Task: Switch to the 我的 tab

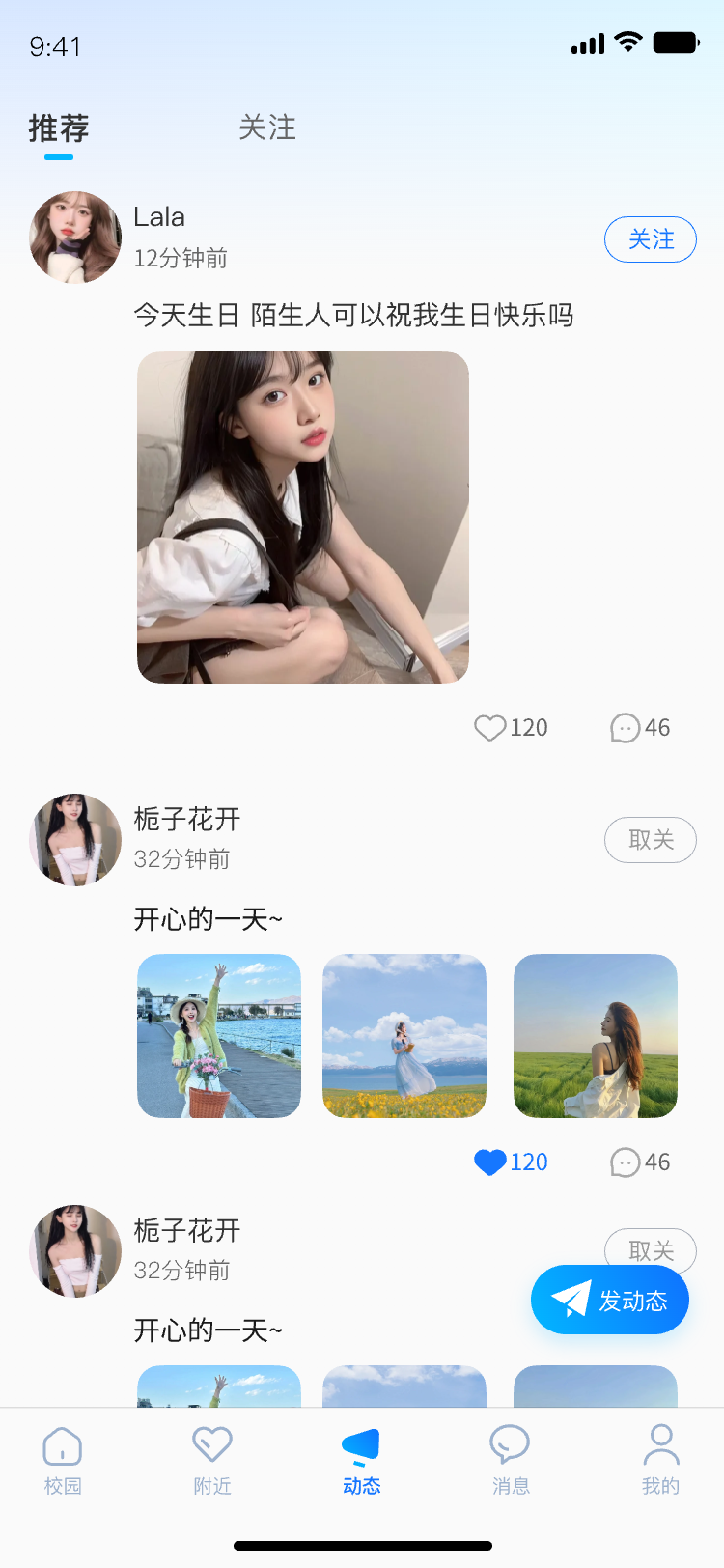Action: tap(661, 1460)
